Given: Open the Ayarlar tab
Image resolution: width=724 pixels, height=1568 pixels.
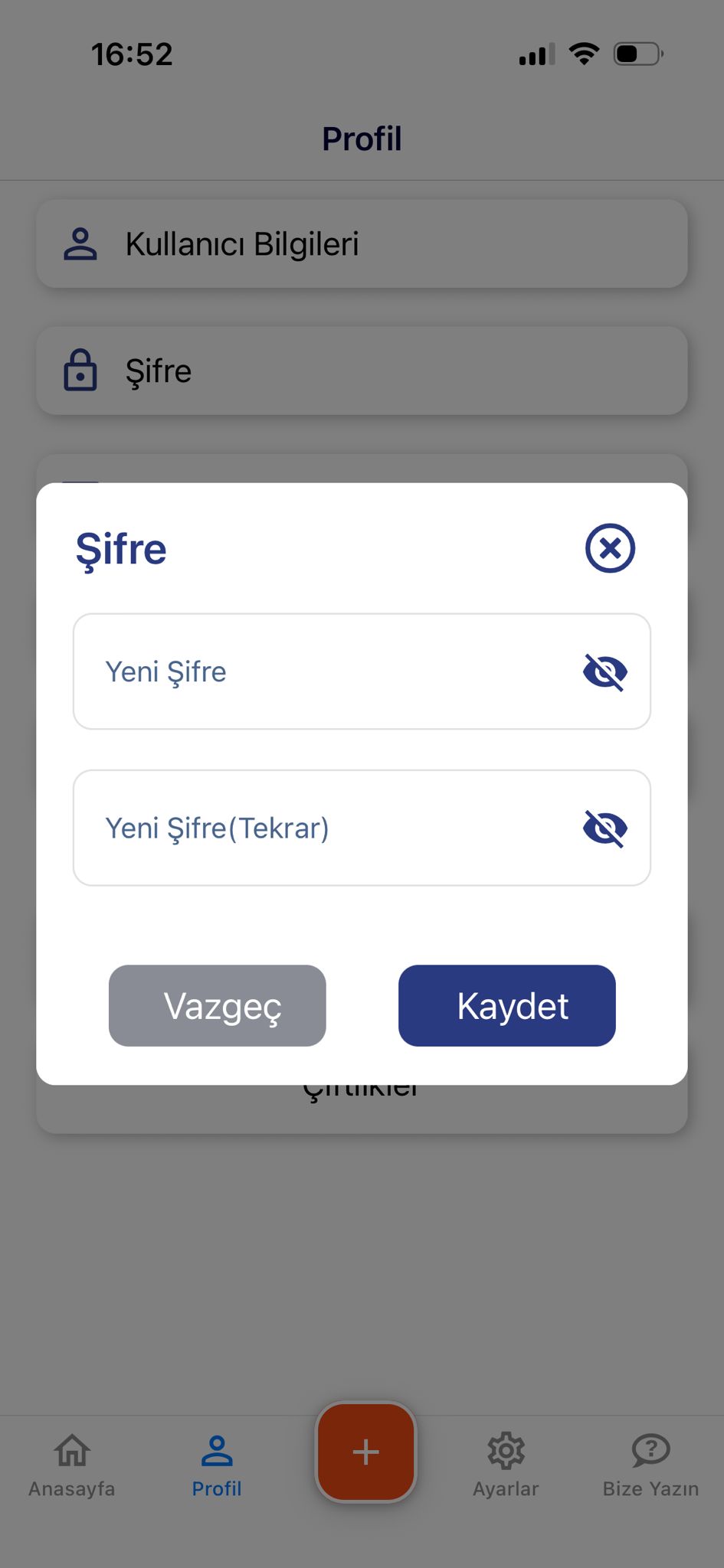Looking at the screenshot, I should click(x=506, y=1465).
